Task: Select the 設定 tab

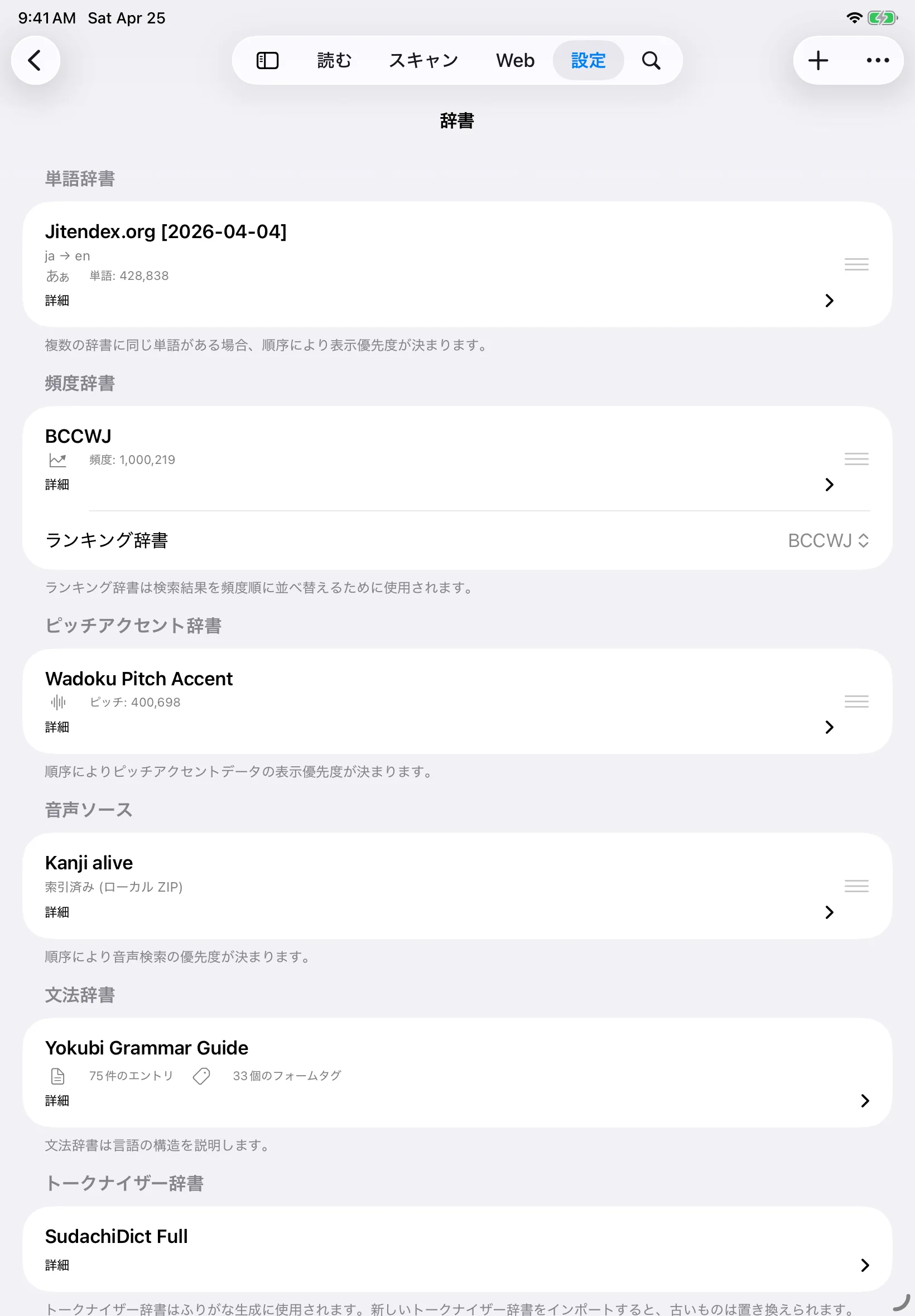Action: click(588, 60)
